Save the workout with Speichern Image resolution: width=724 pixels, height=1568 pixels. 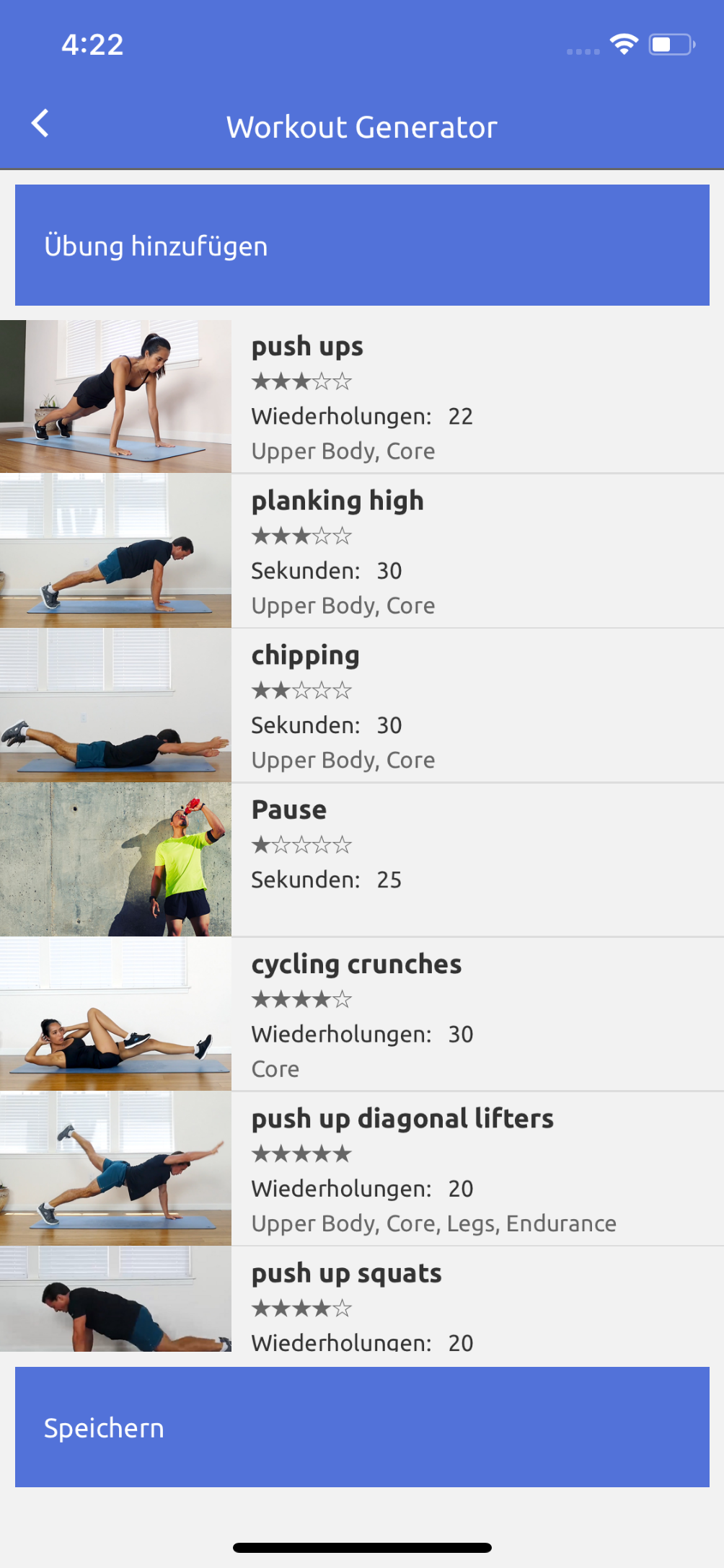coord(362,1427)
